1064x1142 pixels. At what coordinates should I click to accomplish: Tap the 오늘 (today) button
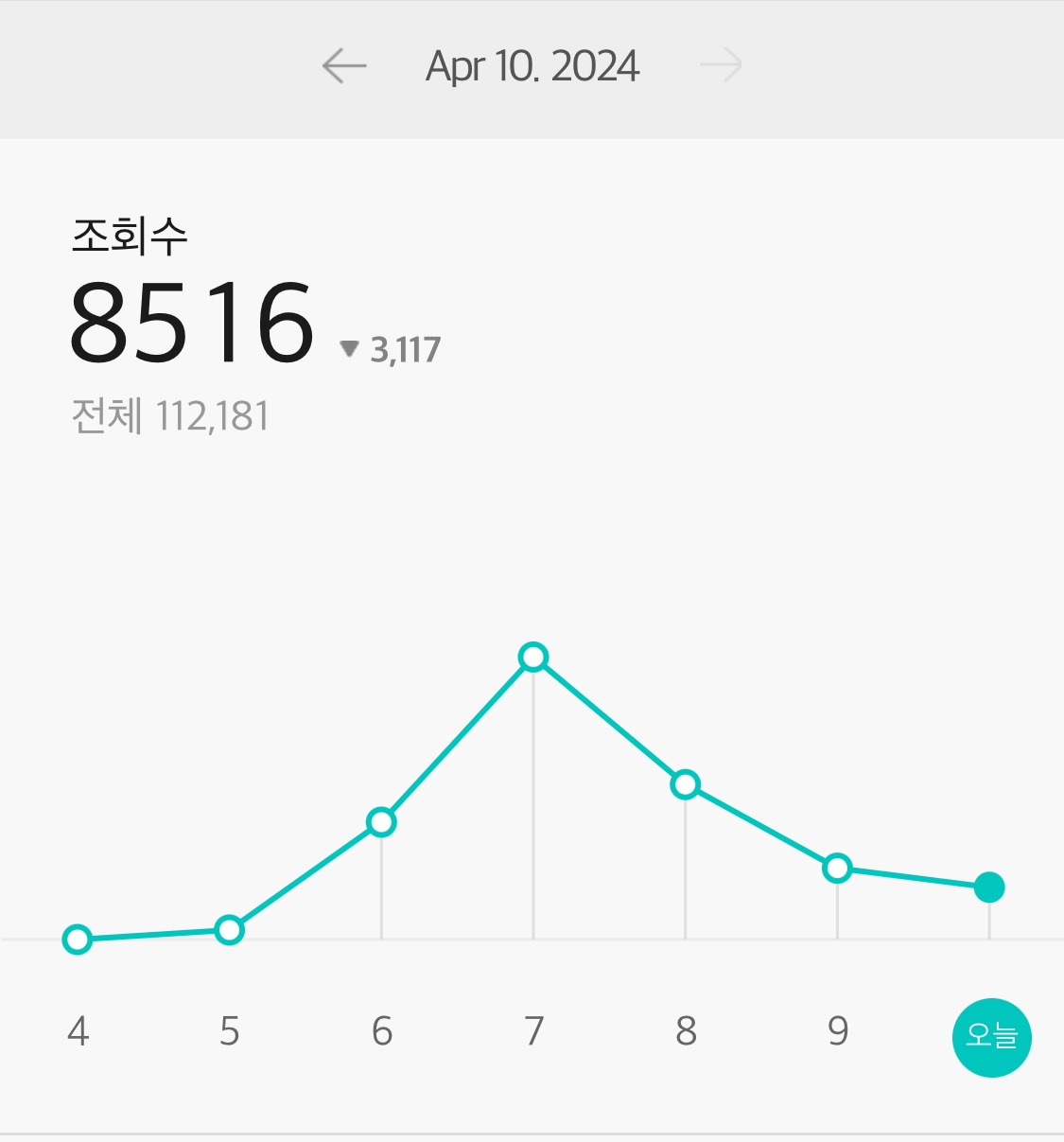[991, 1037]
